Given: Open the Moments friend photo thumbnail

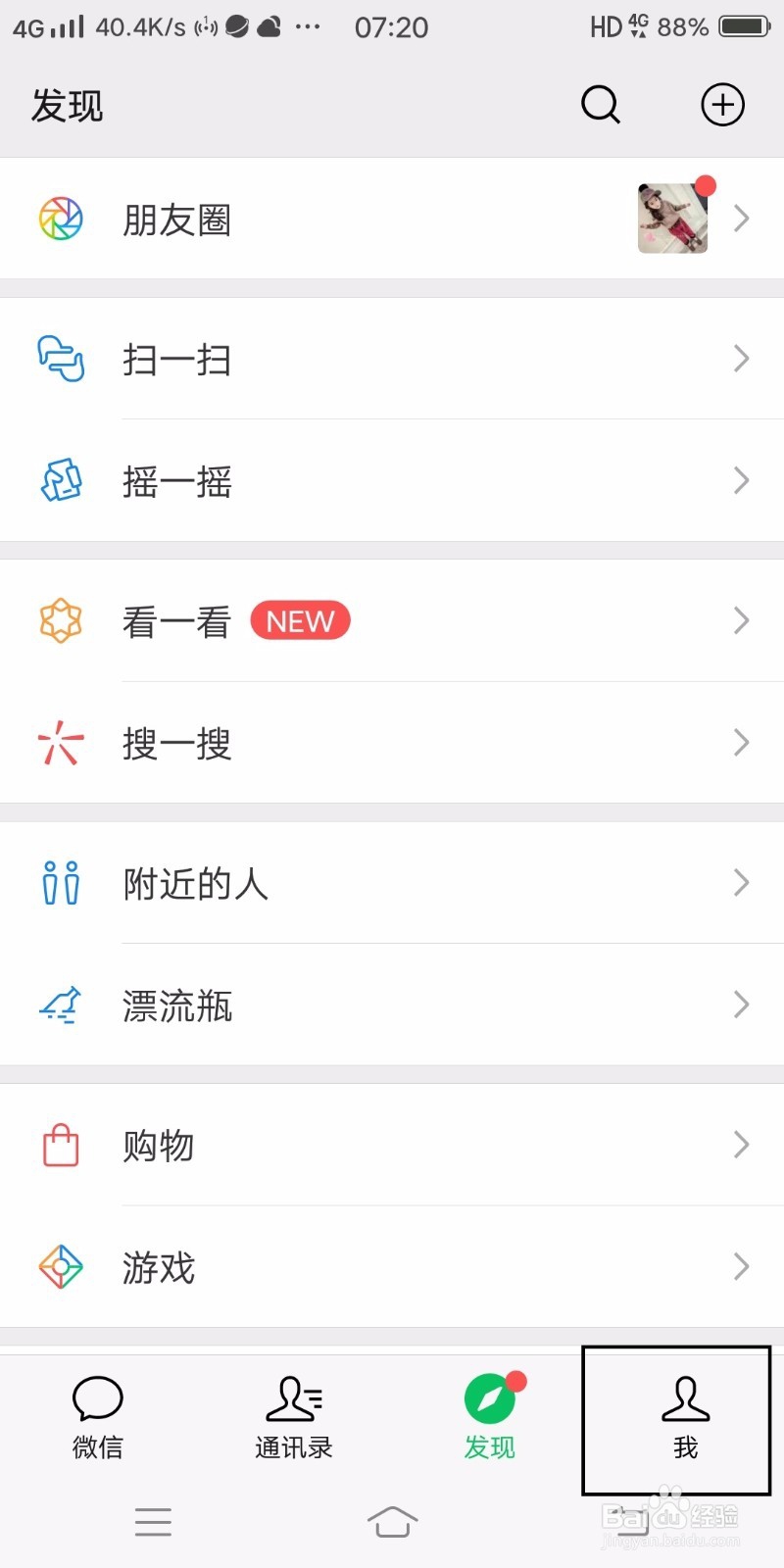Looking at the screenshot, I should click(x=671, y=219).
